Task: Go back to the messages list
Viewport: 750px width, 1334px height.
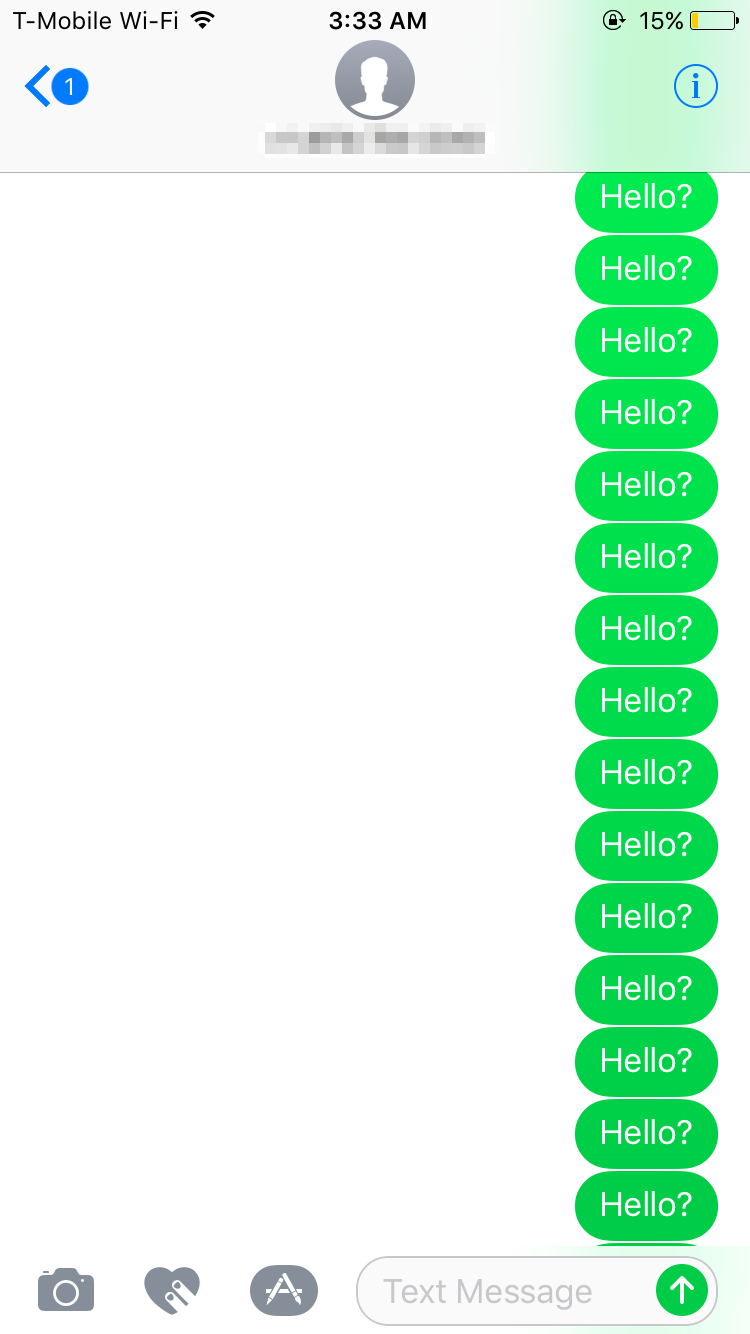Action: pyautogui.click(x=56, y=87)
